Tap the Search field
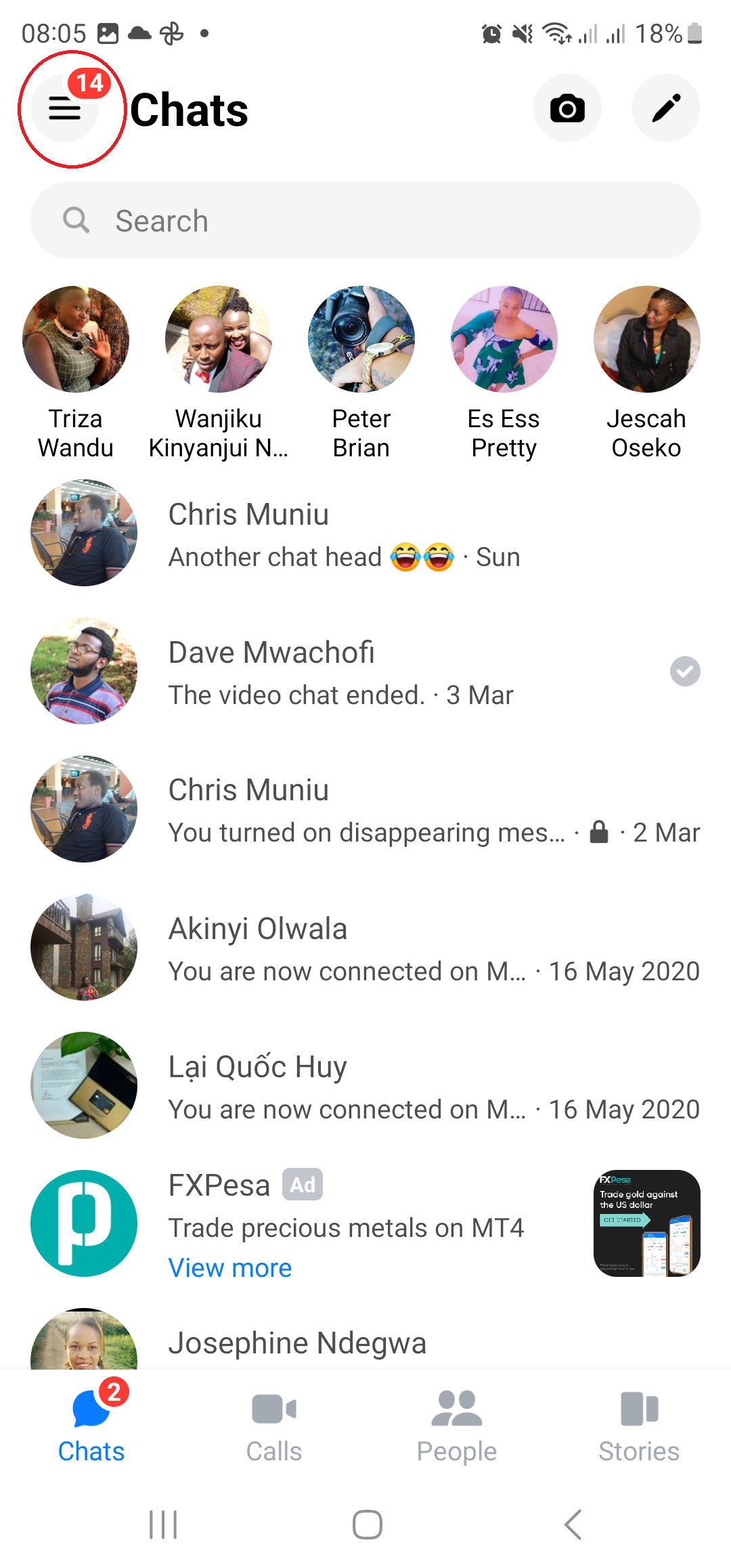The width and height of the screenshot is (731, 1568). [365, 220]
